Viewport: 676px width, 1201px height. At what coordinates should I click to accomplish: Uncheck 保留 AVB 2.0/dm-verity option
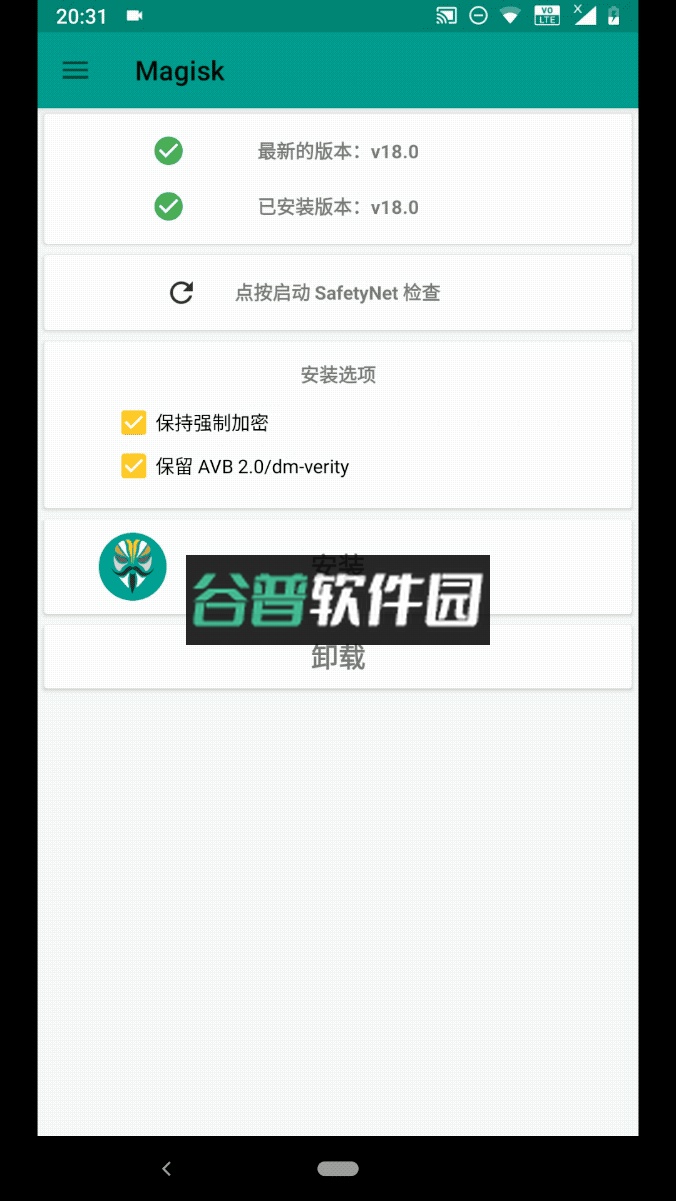coord(134,466)
